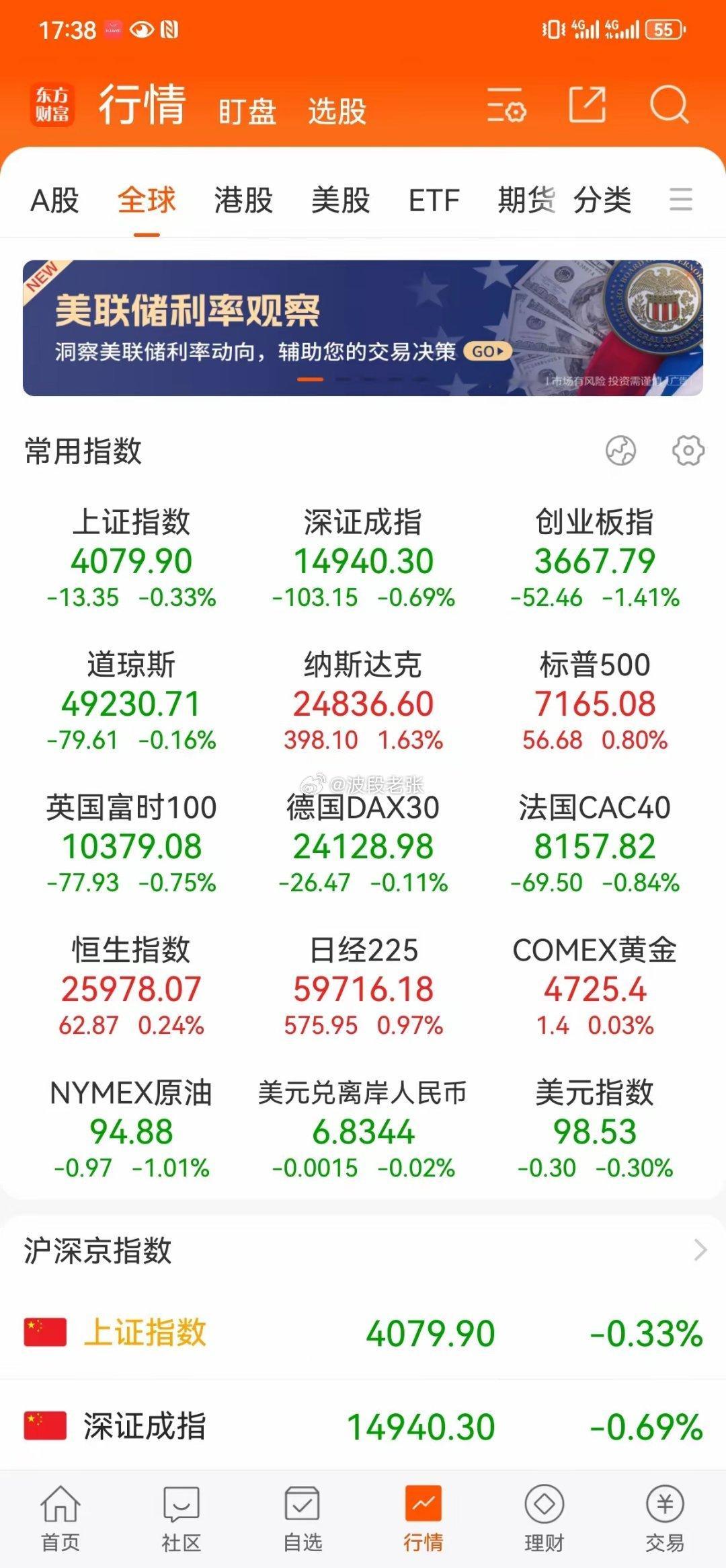Open the 深证成指 list row
The image size is (726, 1568).
363,1426
